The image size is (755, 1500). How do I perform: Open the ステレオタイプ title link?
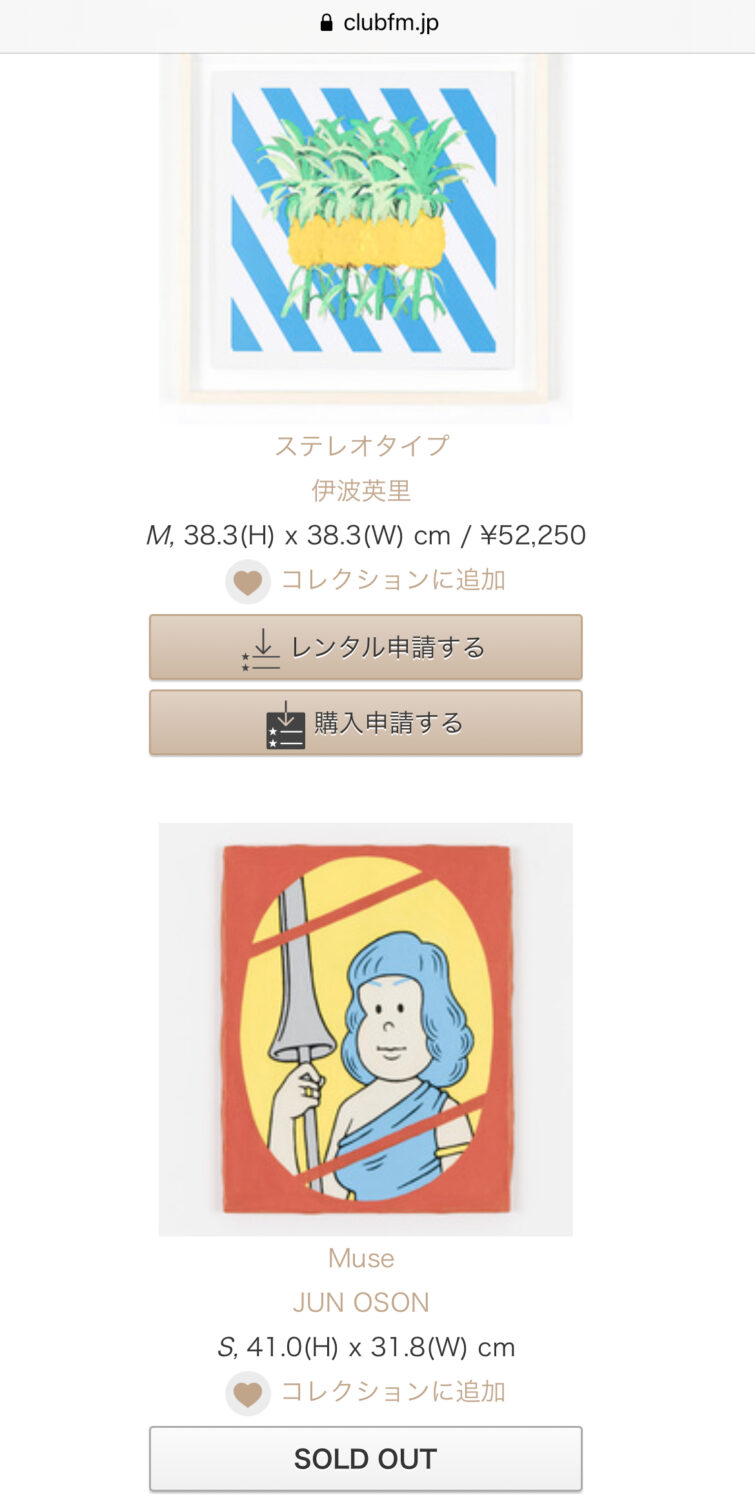pyautogui.click(x=362, y=445)
